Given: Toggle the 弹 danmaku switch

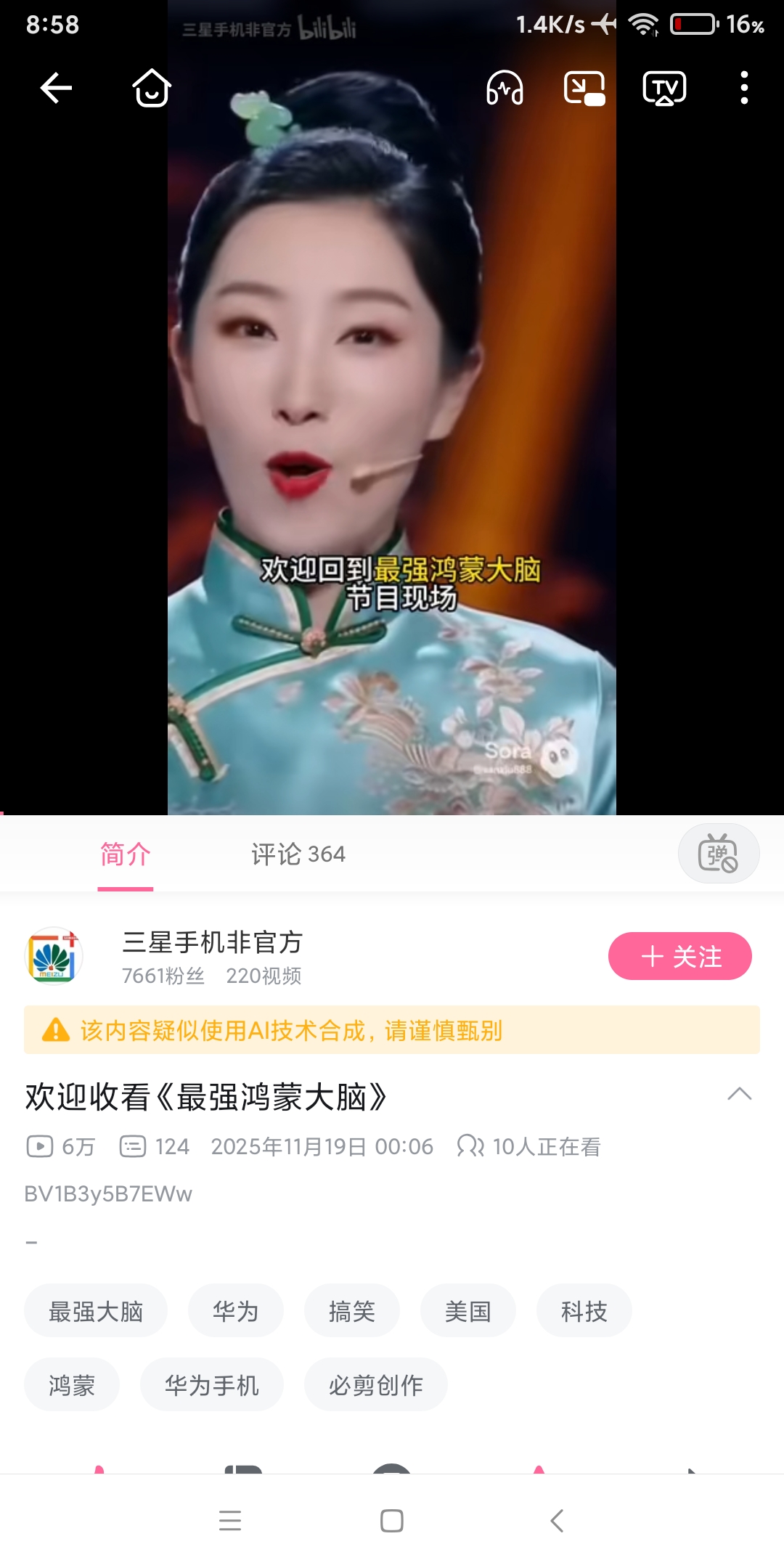Looking at the screenshot, I should click(718, 854).
